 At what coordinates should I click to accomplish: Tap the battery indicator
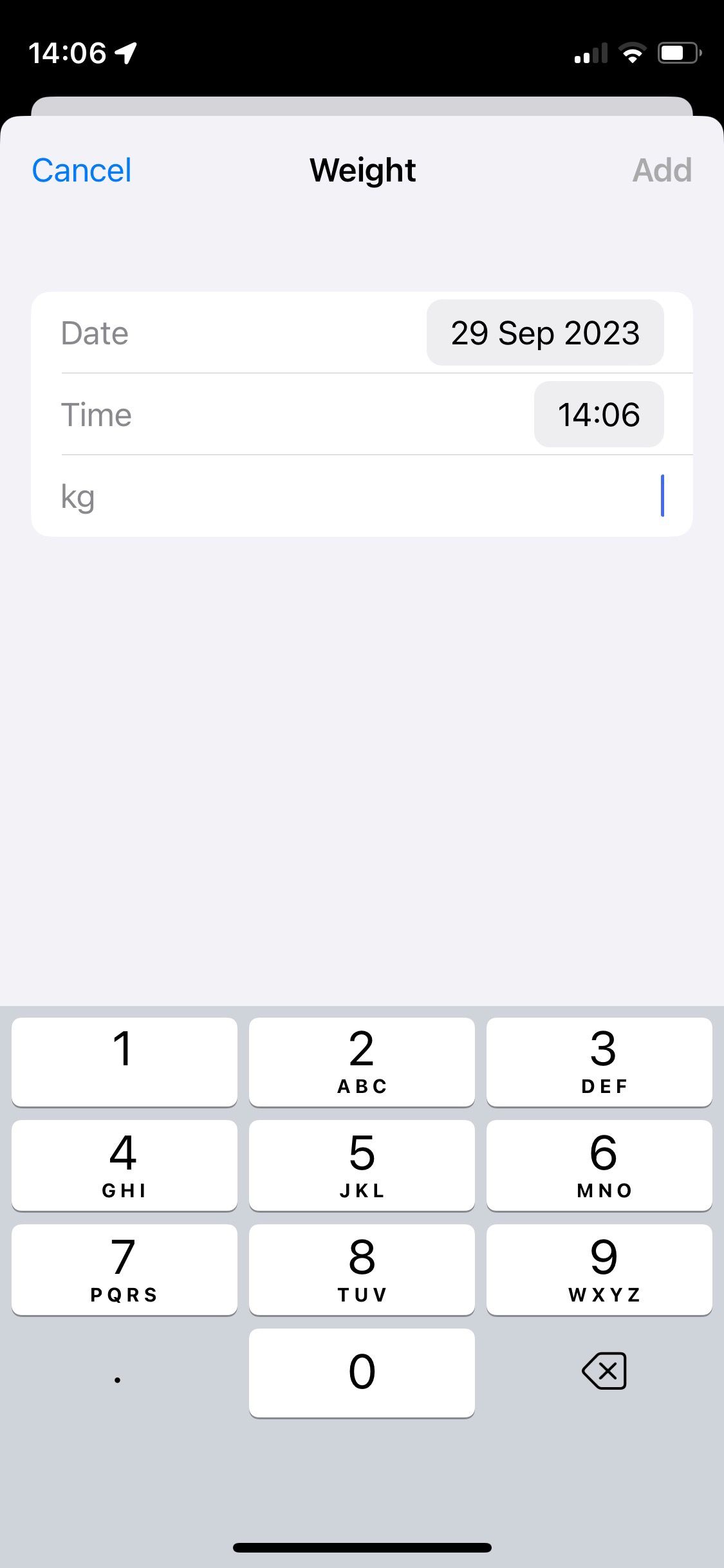[678, 53]
